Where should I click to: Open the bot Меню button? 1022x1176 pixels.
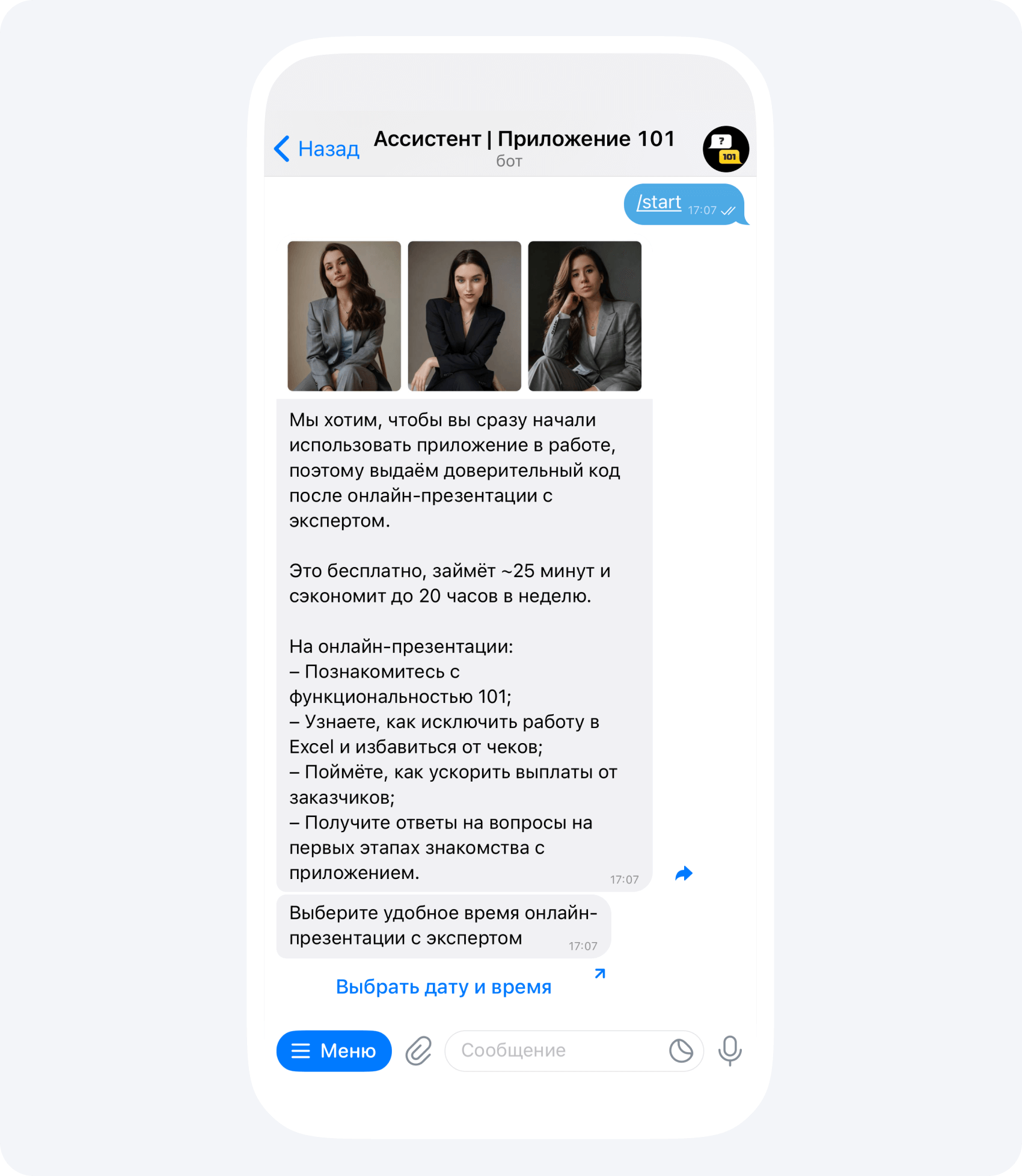(x=334, y=1051)
